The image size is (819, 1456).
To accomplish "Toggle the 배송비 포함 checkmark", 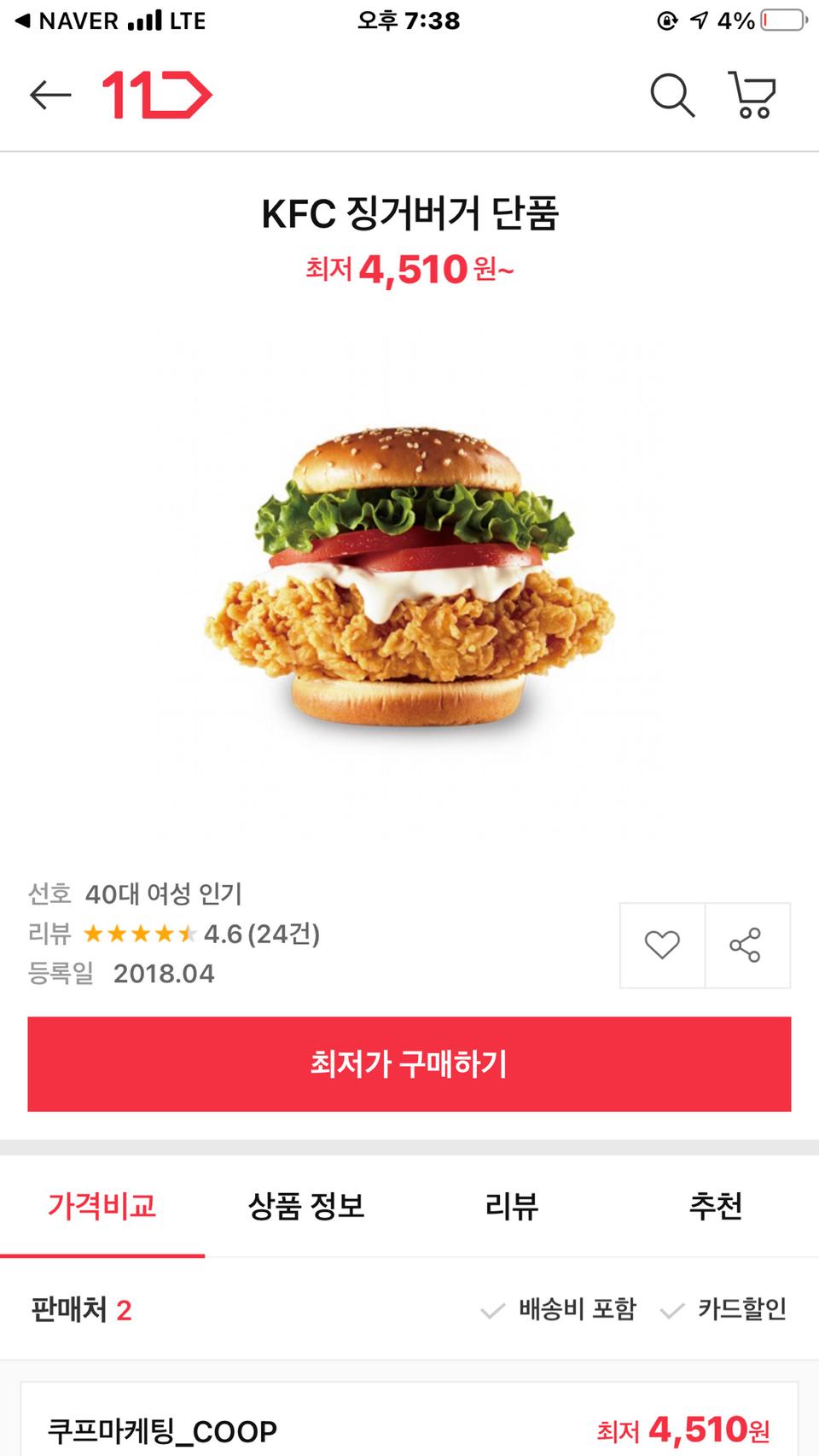I will pyautogui.click(x=491, y=1310).
